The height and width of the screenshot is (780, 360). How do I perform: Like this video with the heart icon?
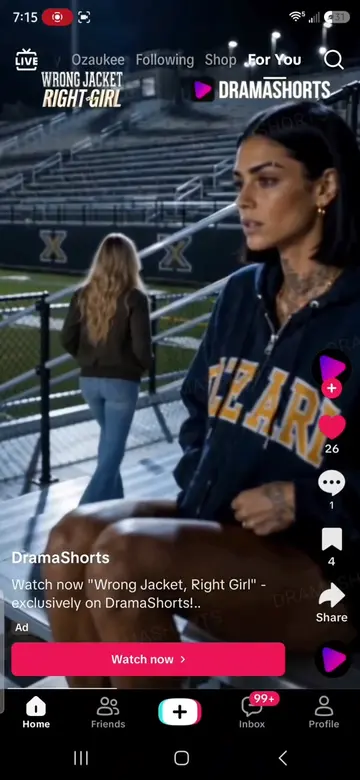332,427
